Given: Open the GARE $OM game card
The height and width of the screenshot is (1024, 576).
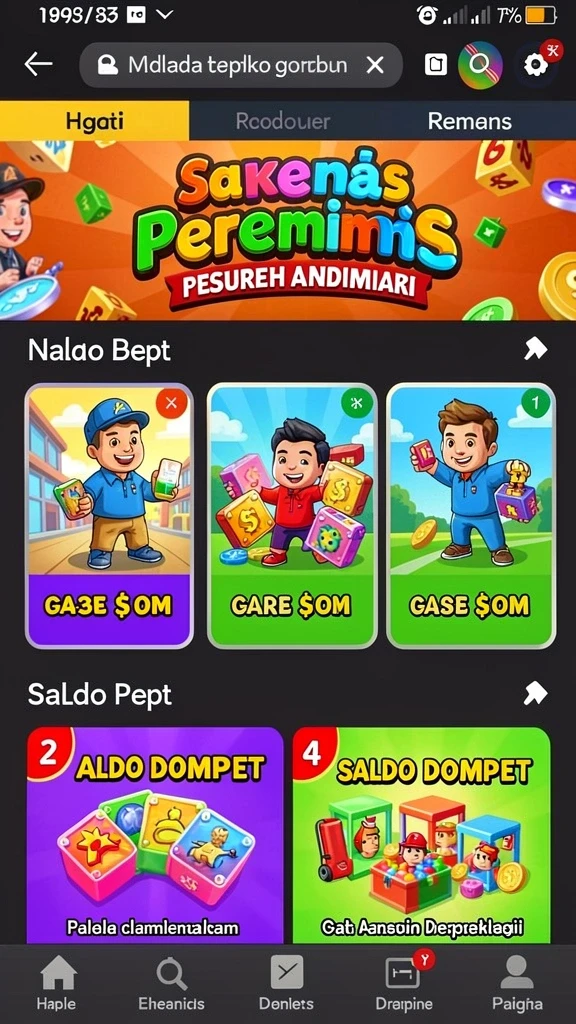Looking at the screenshot, I should [292, 515].
